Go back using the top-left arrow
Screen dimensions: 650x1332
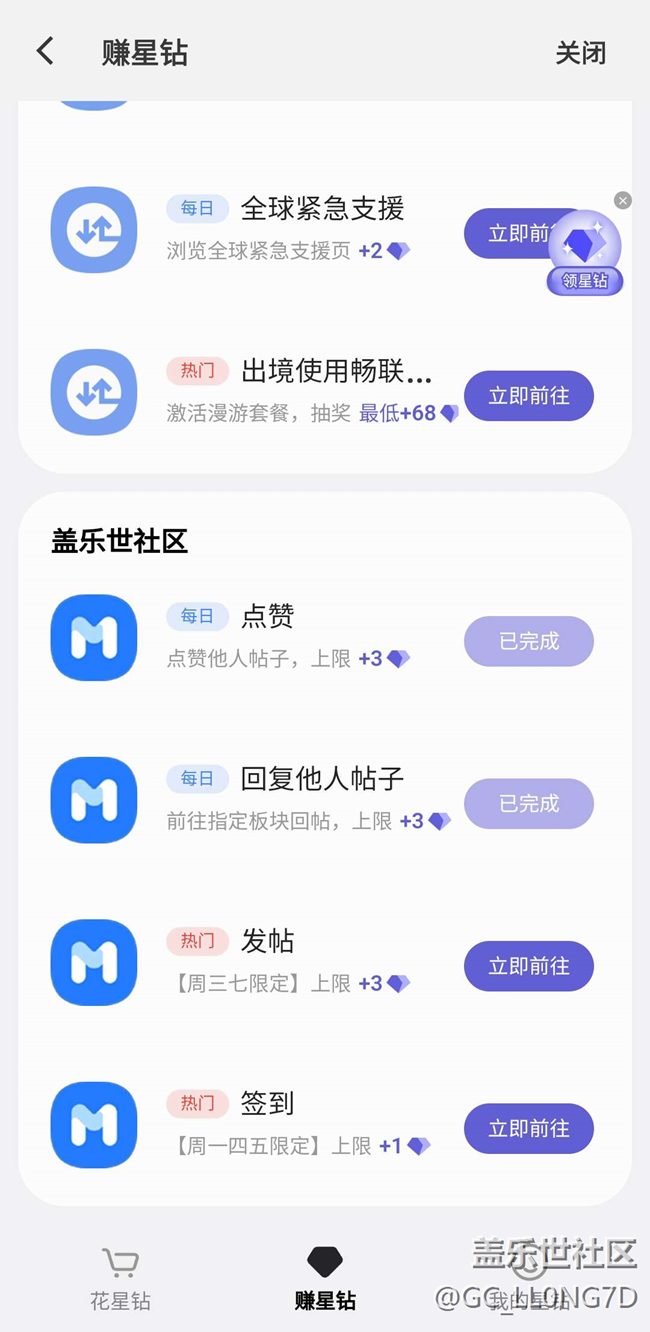[45, 51]
